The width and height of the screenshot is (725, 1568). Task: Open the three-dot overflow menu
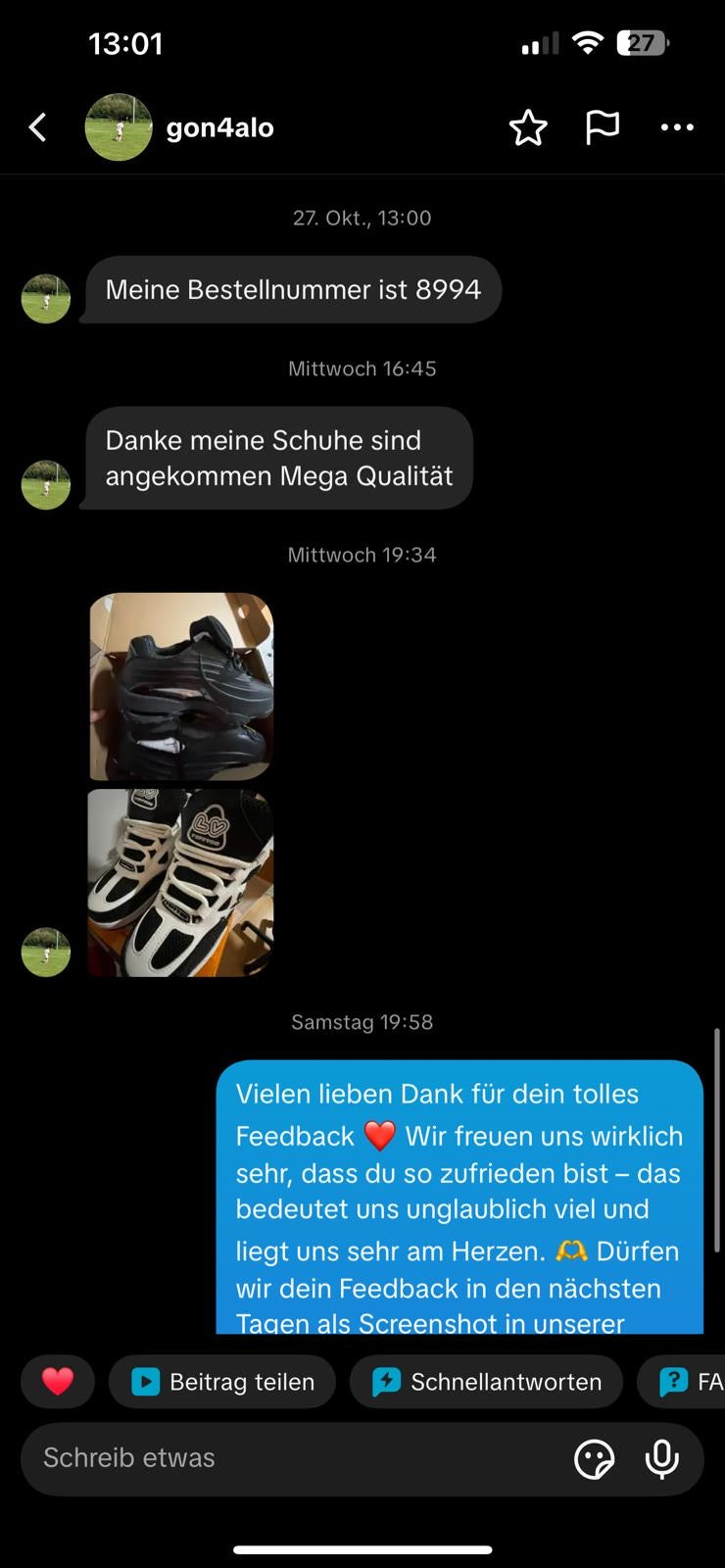[x=677, y=127]
